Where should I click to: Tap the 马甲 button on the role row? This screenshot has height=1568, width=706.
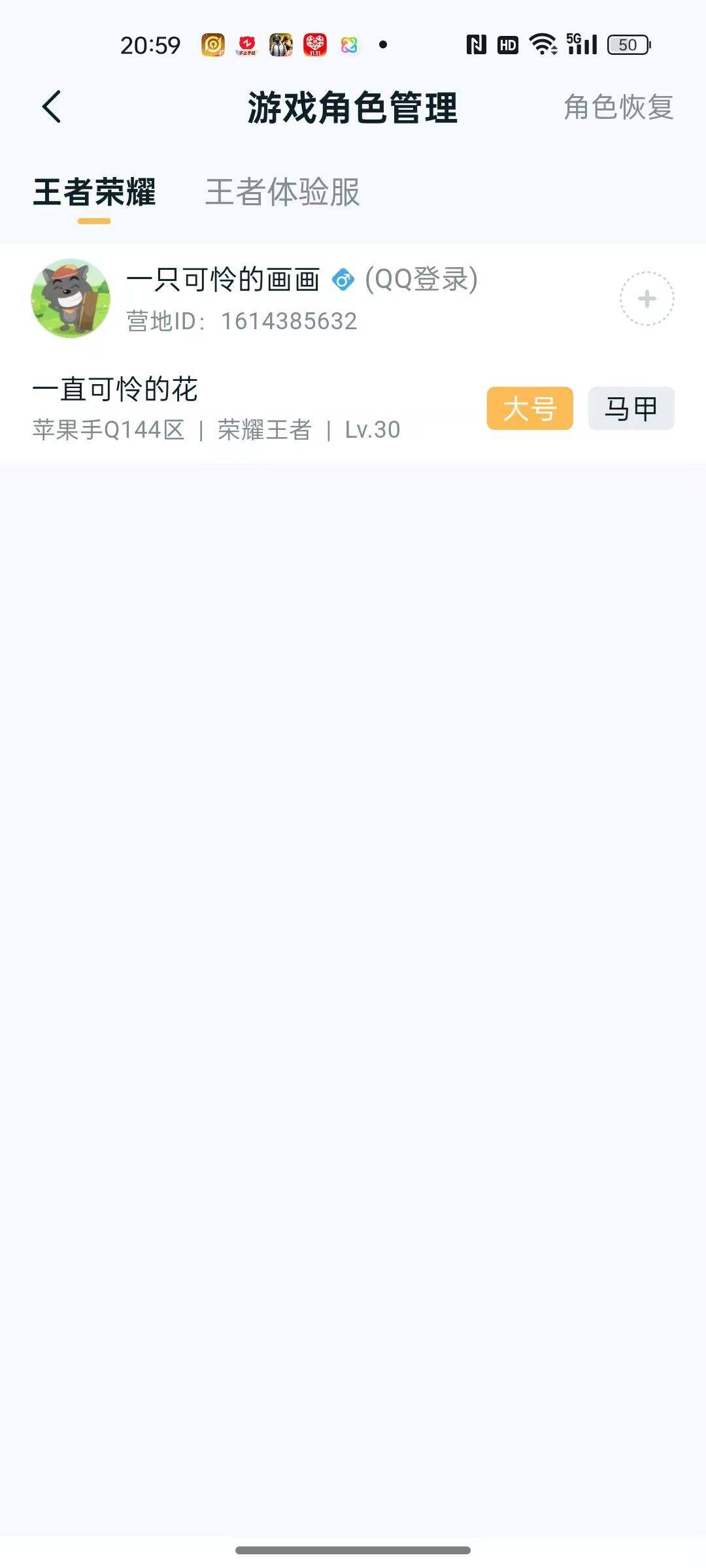pyautogui.click(x=630, y=408)
